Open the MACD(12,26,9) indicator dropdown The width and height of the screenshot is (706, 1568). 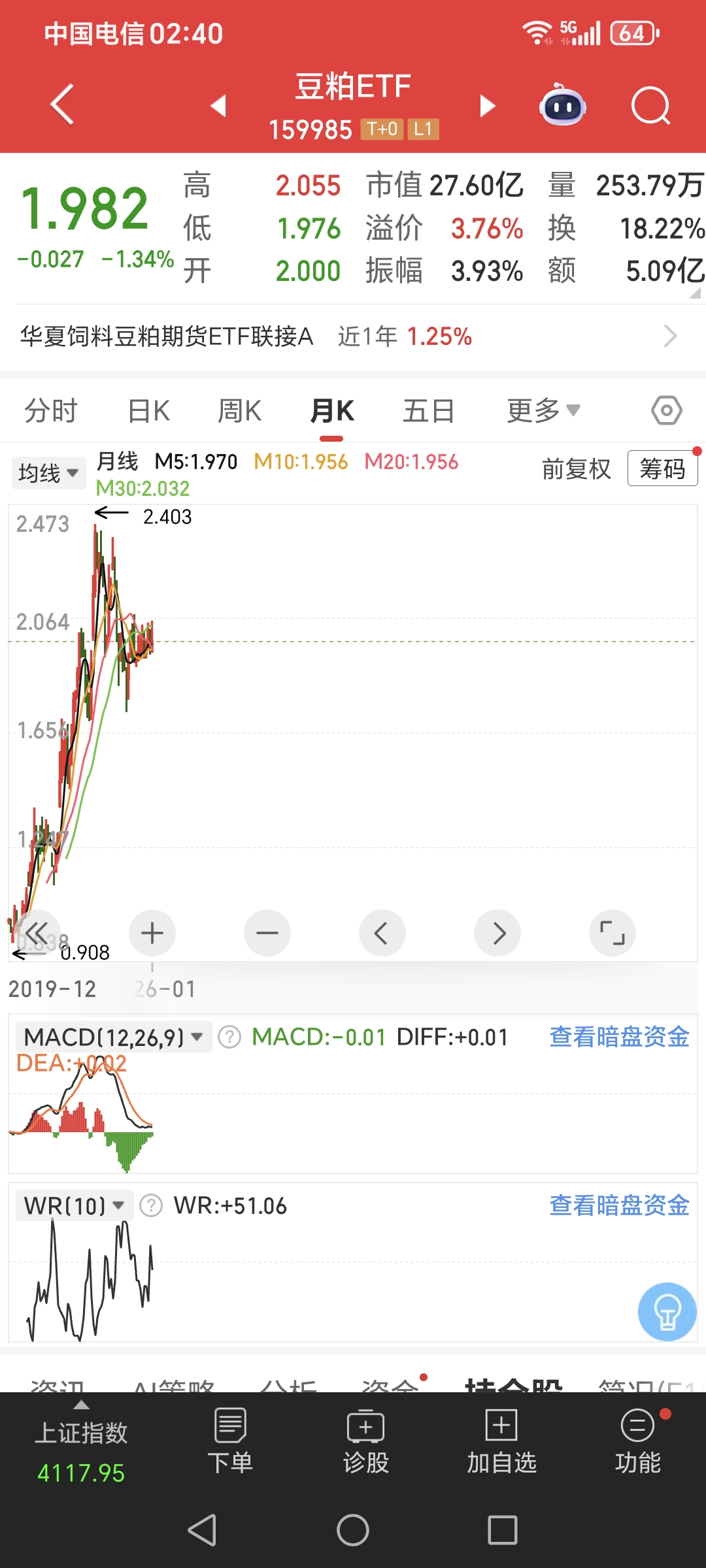click(x=113, y=1037)
